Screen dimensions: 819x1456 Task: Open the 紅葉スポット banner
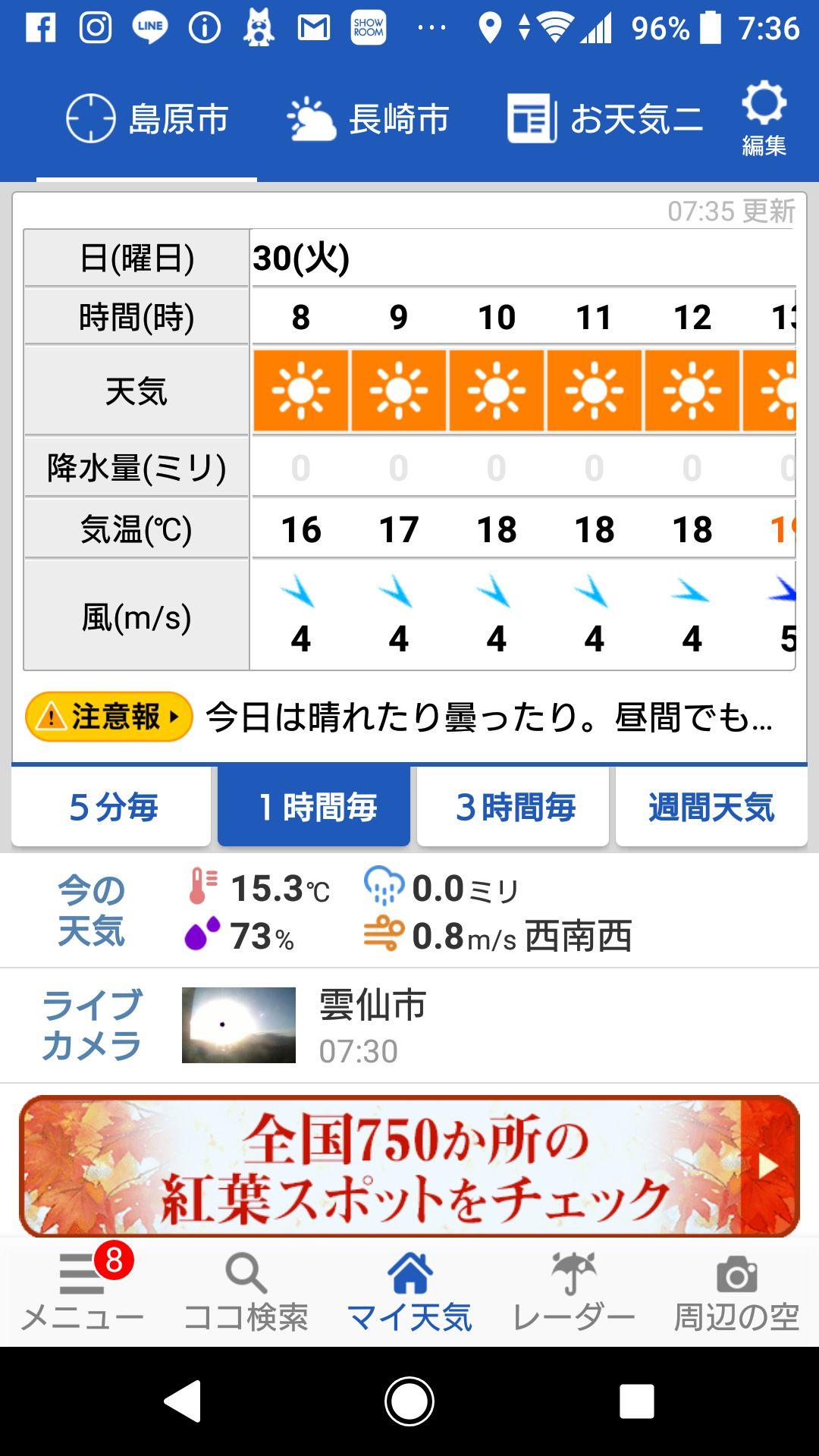409,1166
